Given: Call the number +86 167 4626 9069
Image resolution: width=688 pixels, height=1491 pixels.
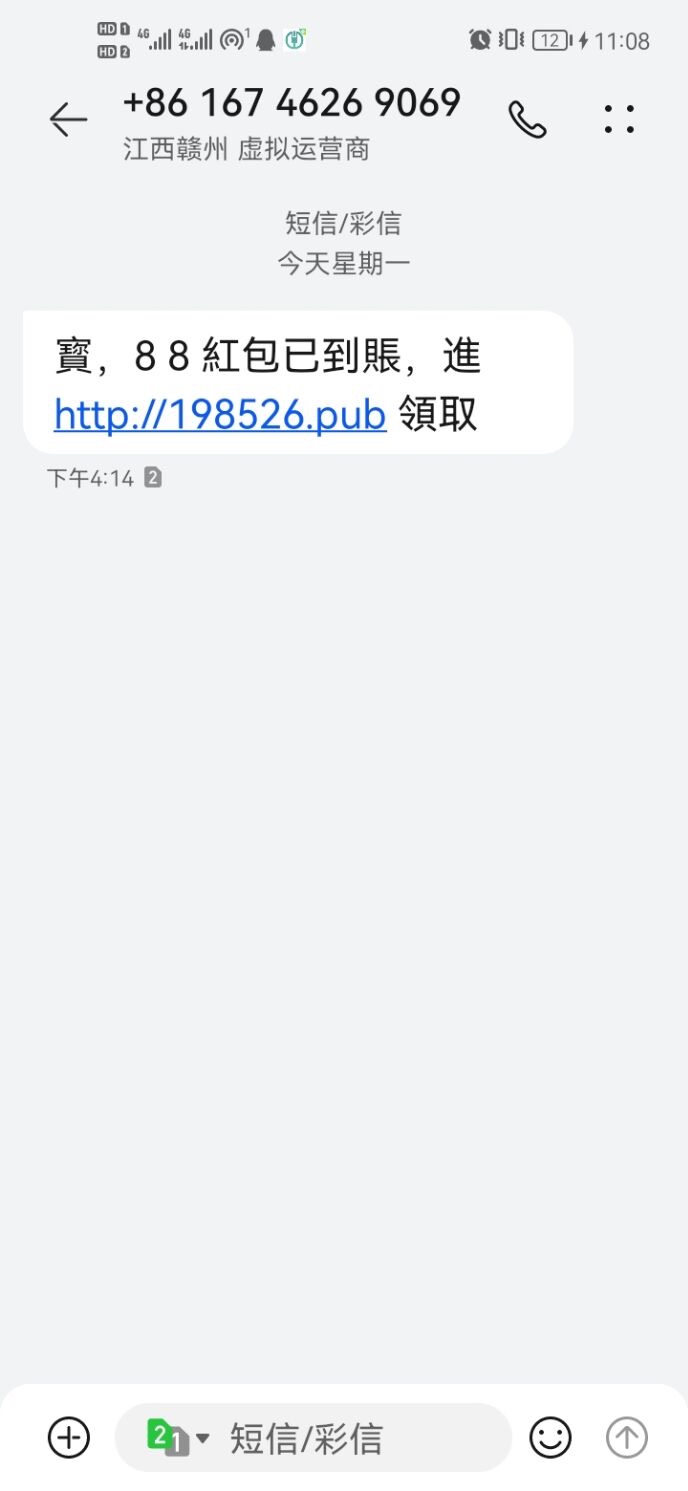Looking at the screenshot, I should coord(527,120).
